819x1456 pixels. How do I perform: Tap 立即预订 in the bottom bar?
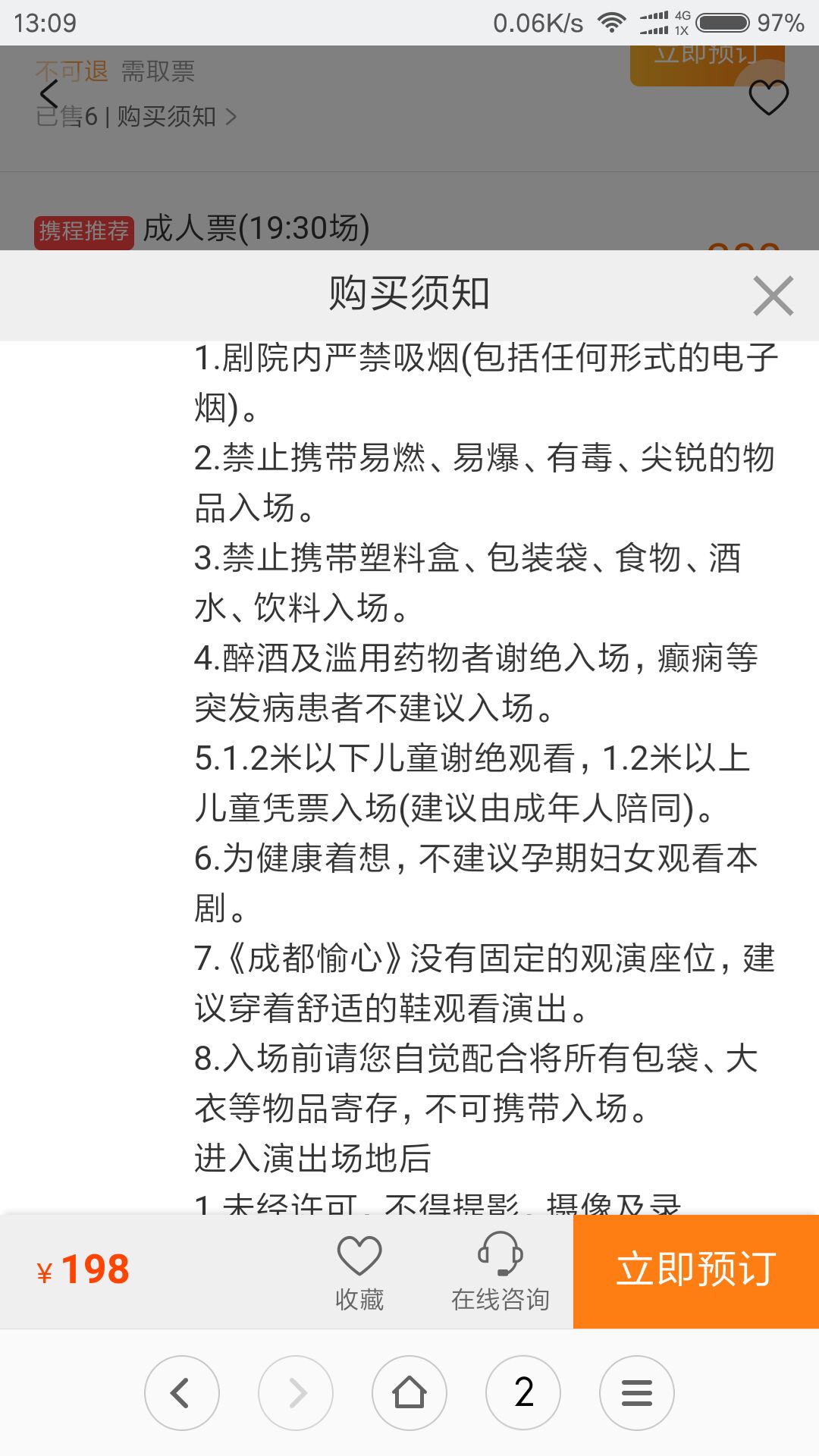pos(696,1271)
